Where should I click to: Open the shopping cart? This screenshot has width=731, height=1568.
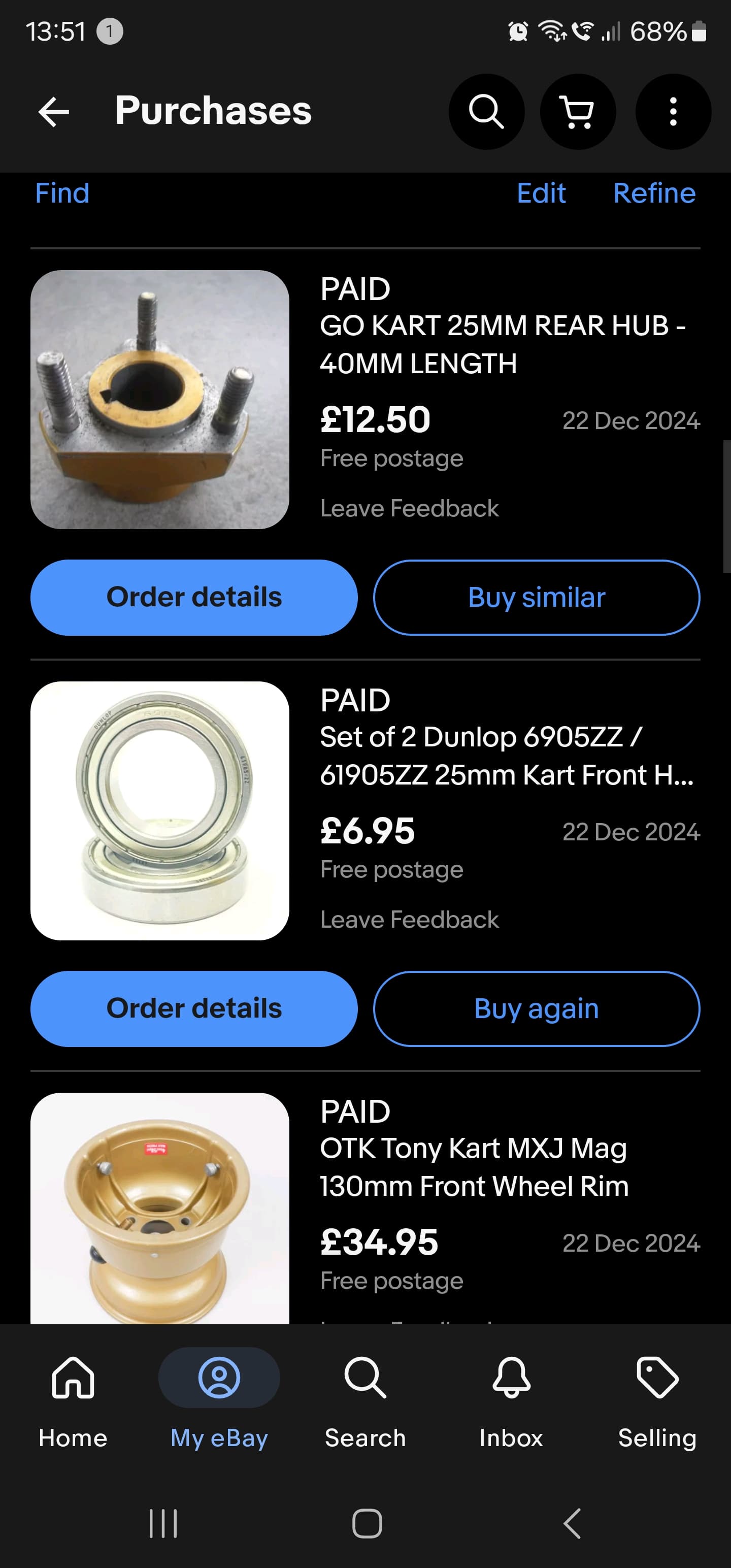[x=578, y=112]
